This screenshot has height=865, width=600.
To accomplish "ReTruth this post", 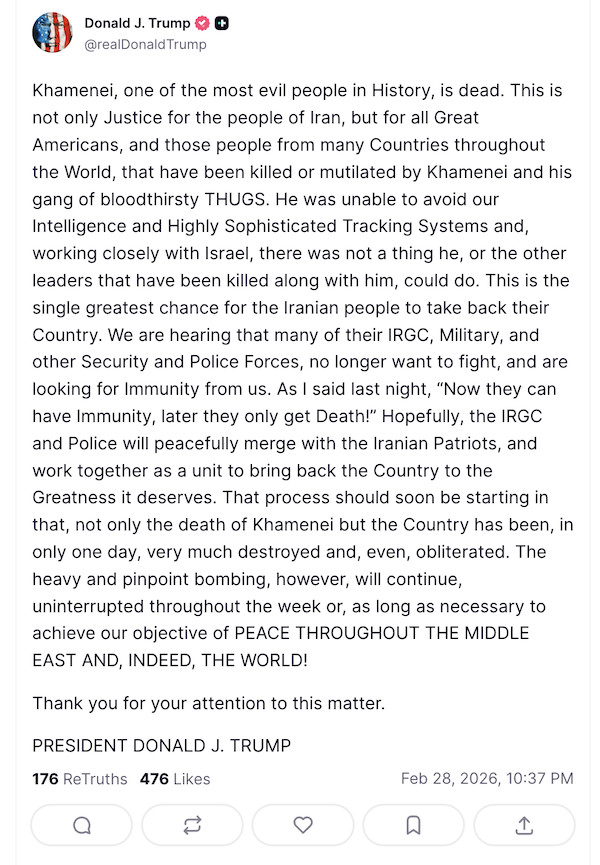I will 193,825.
